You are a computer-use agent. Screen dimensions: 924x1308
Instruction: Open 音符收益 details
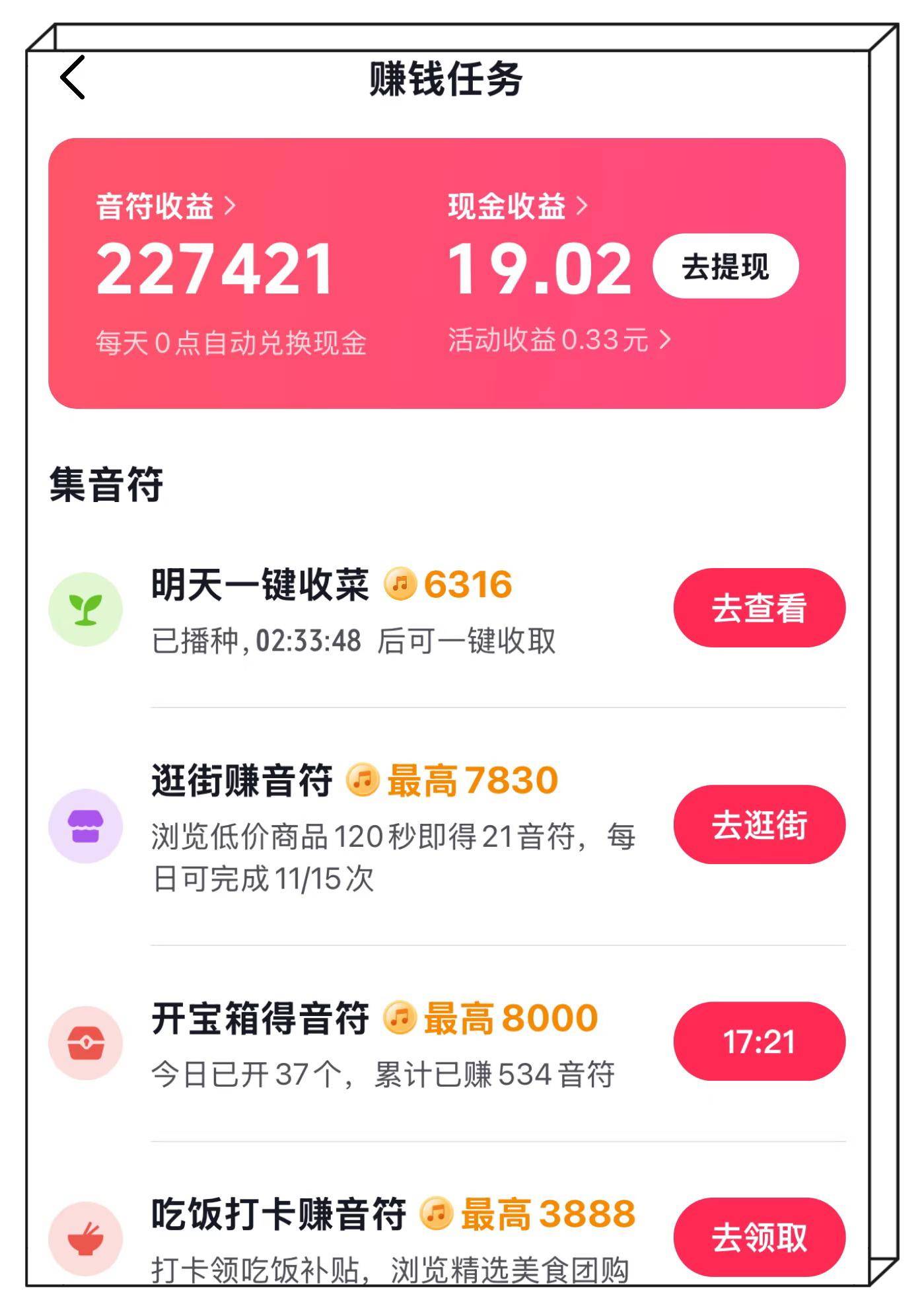[165, 206]
